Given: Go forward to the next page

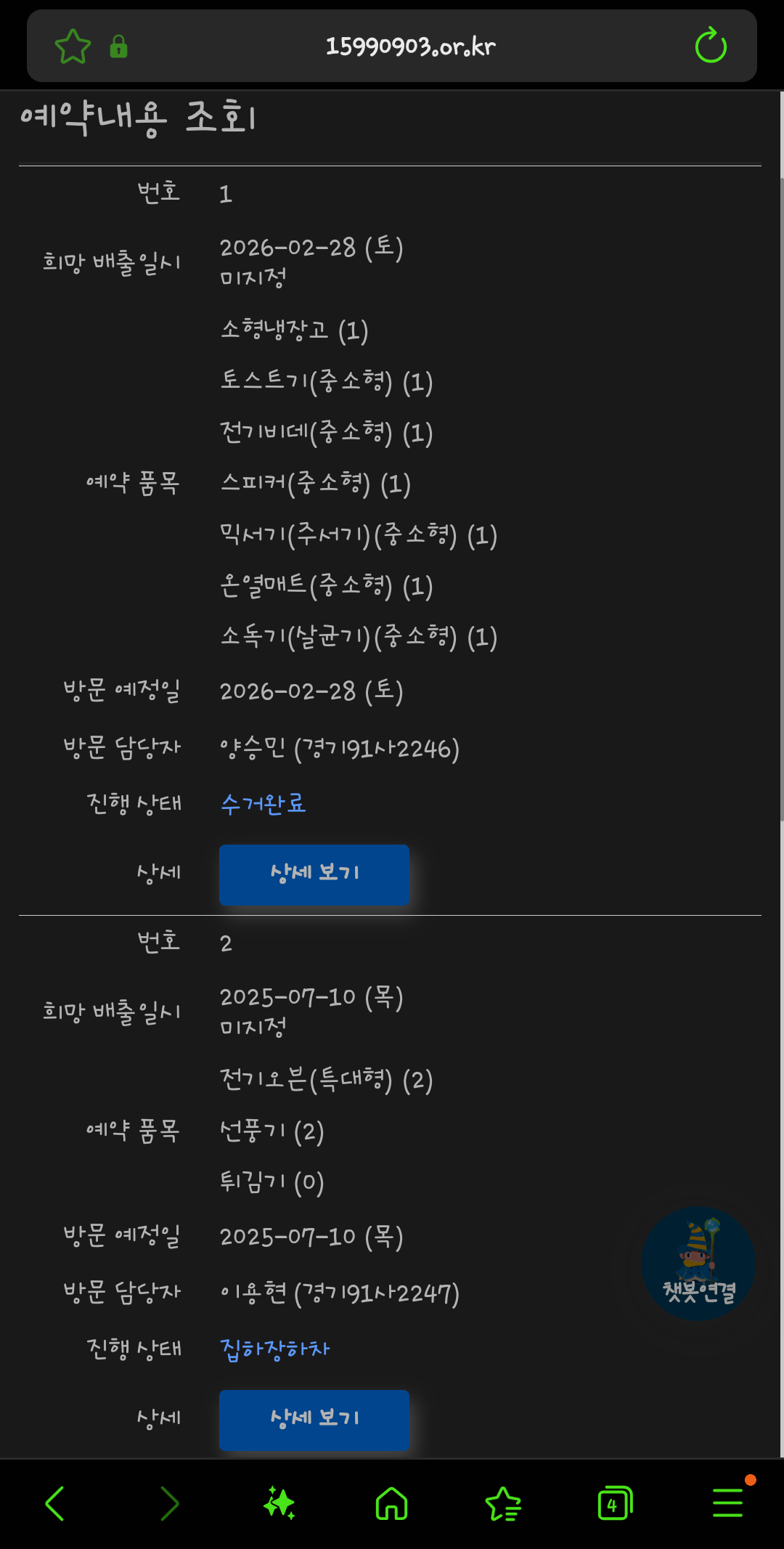Looking at the screenshot, I should click(x=168, y=1503).
